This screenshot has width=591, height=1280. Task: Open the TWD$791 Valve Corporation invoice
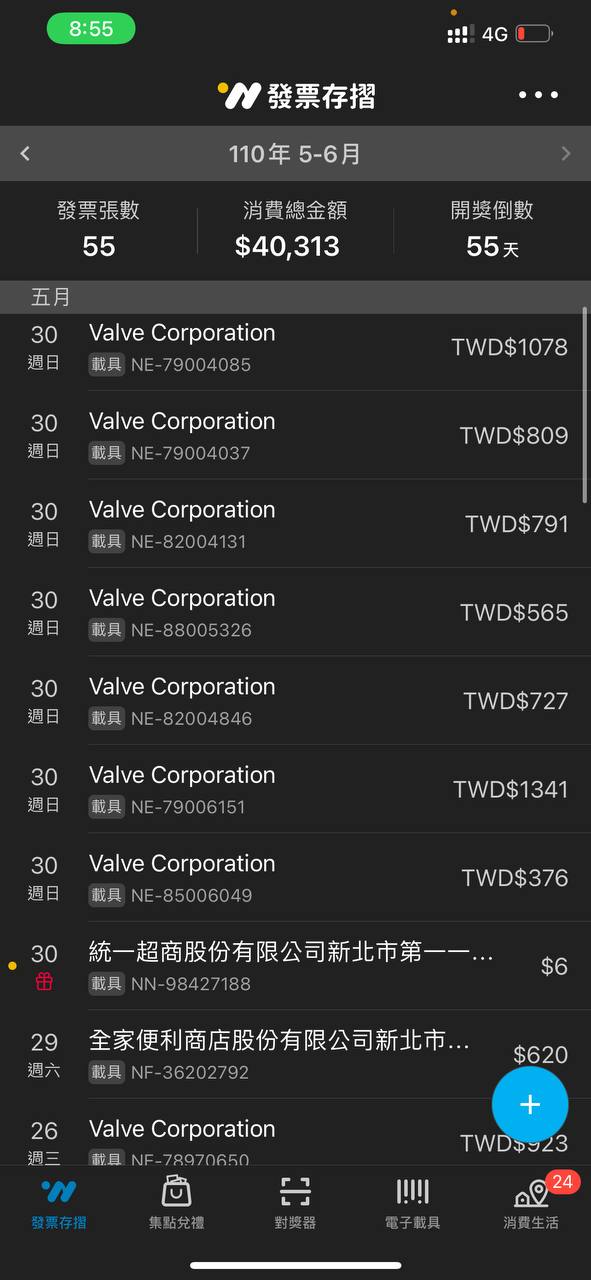295,524
